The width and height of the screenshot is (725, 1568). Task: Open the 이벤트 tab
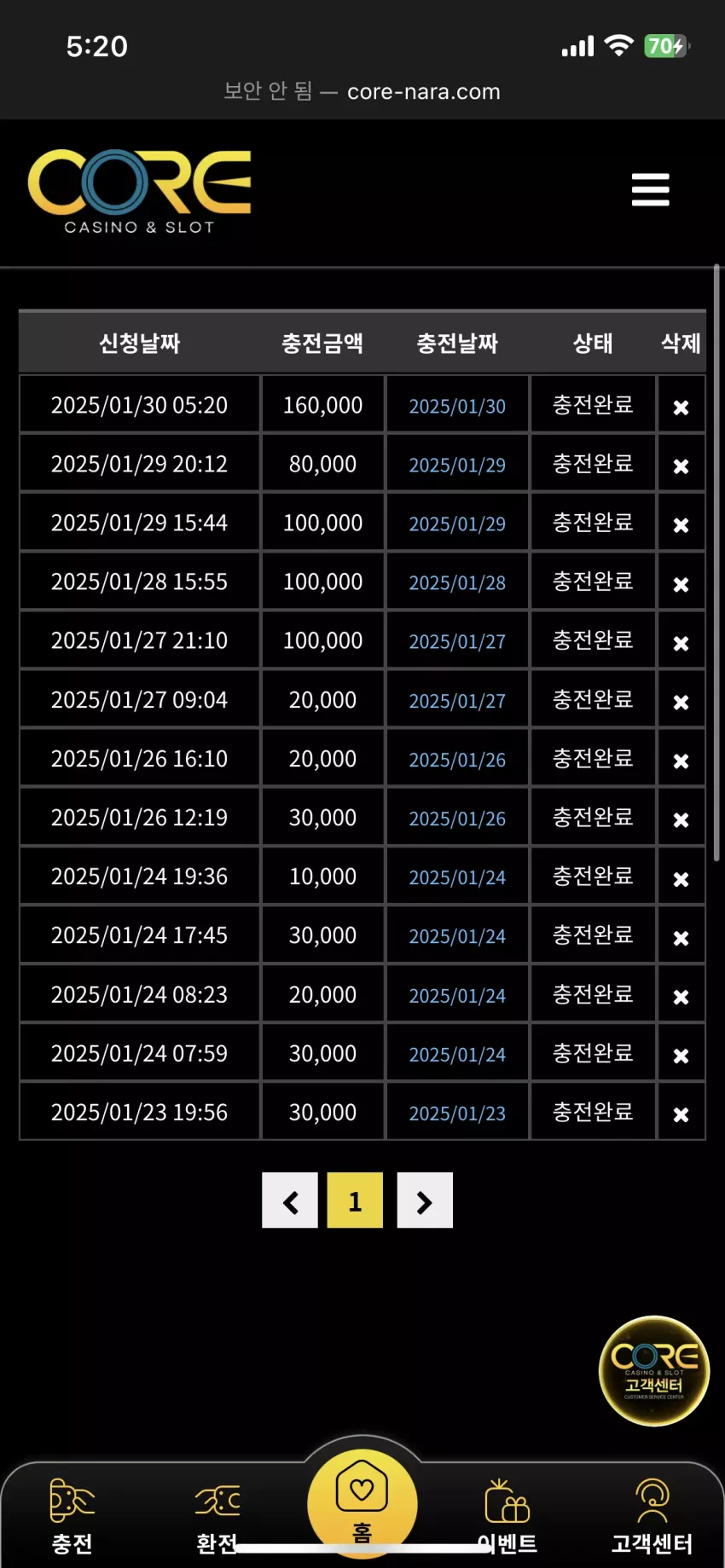pos(507,1517)
